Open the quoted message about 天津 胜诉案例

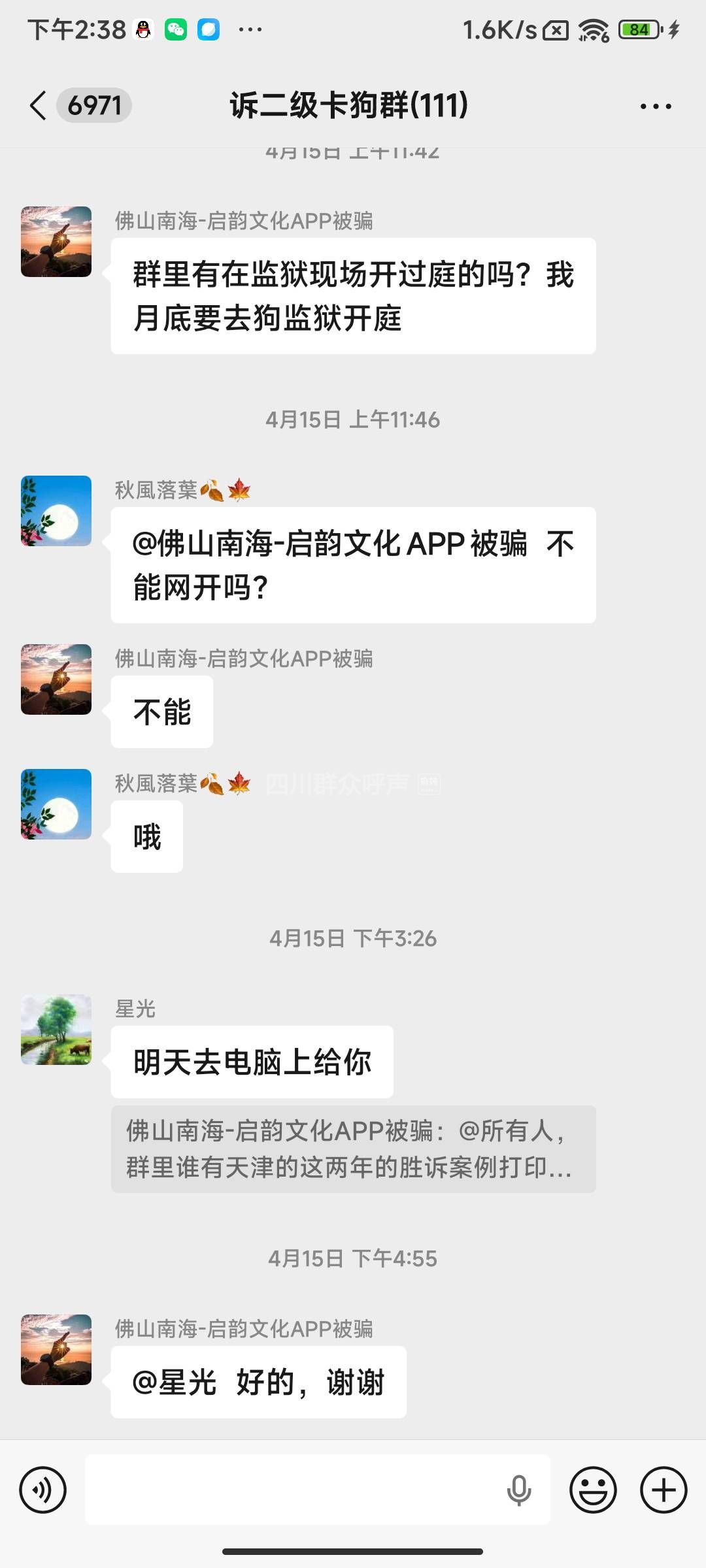[353, 1149]
